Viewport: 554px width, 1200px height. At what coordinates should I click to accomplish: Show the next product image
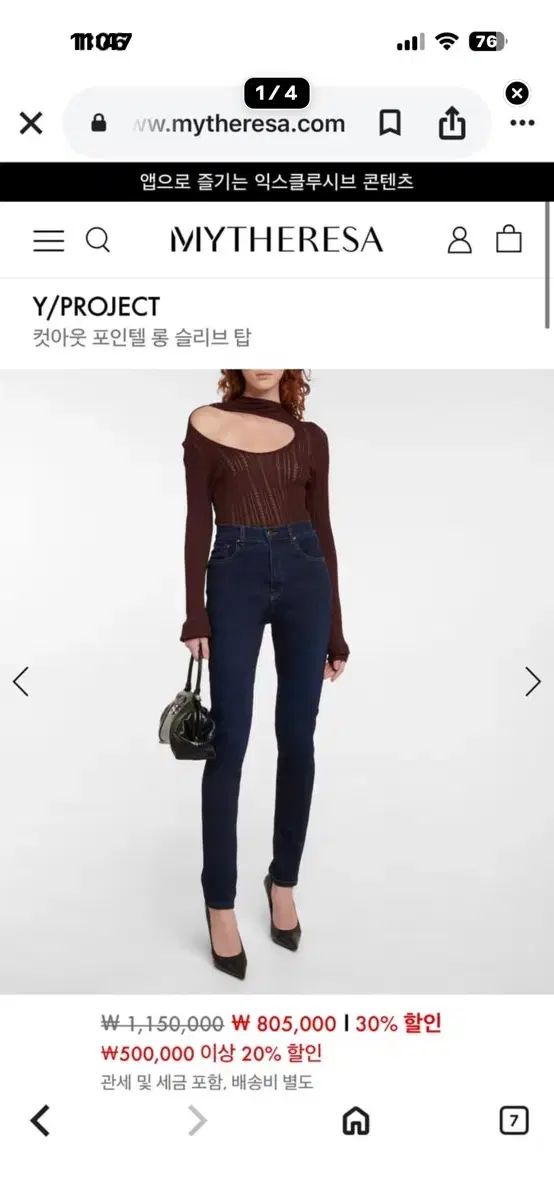point(533,682)
